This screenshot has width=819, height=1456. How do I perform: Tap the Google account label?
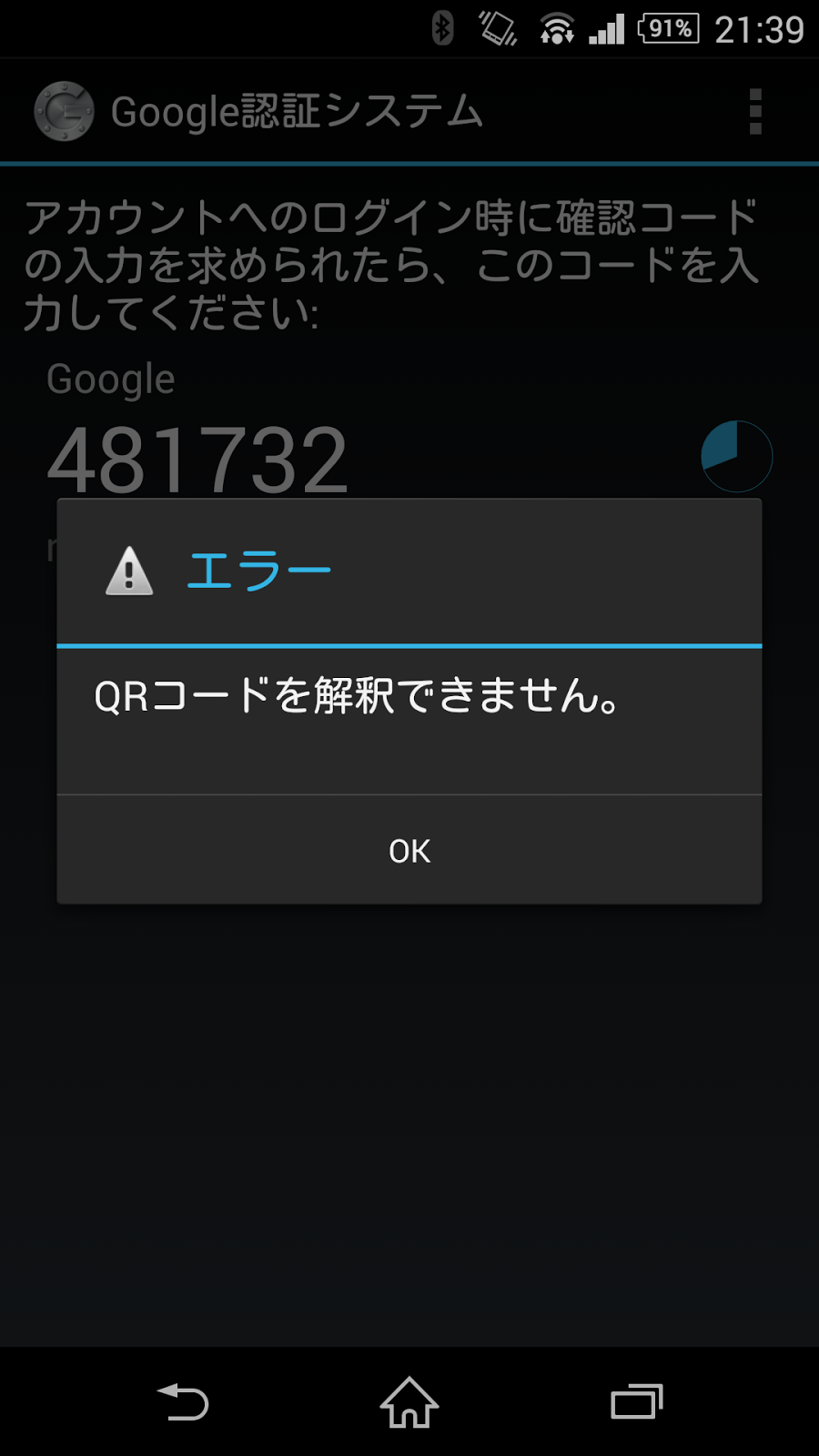pos(111,378)
